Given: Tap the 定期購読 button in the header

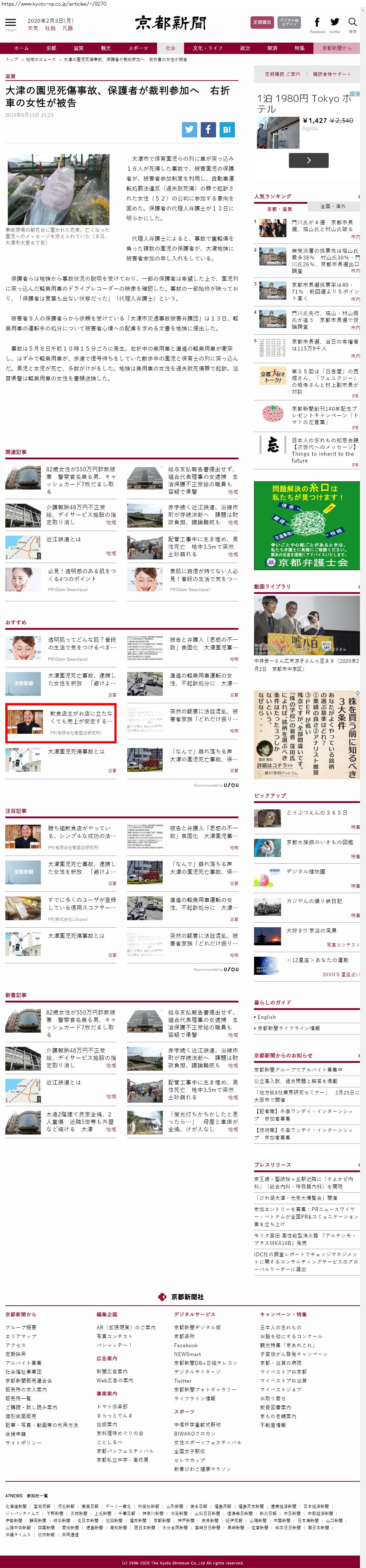Looking at the screenshot, I should click(x=263, y=22).
